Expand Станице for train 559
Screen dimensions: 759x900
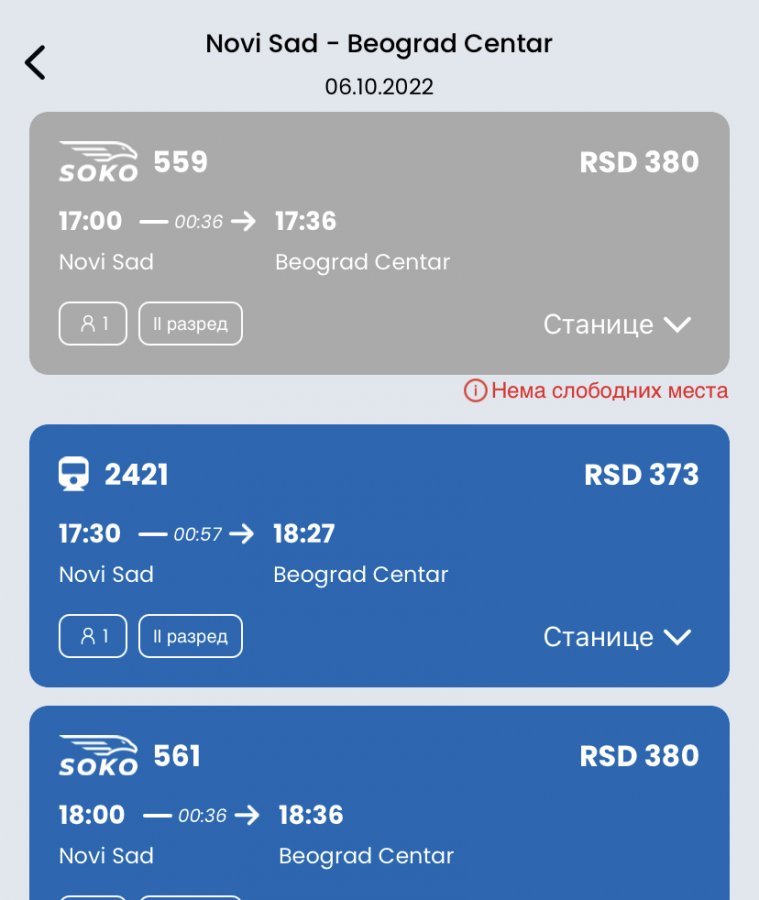click(x=617, y=325)
